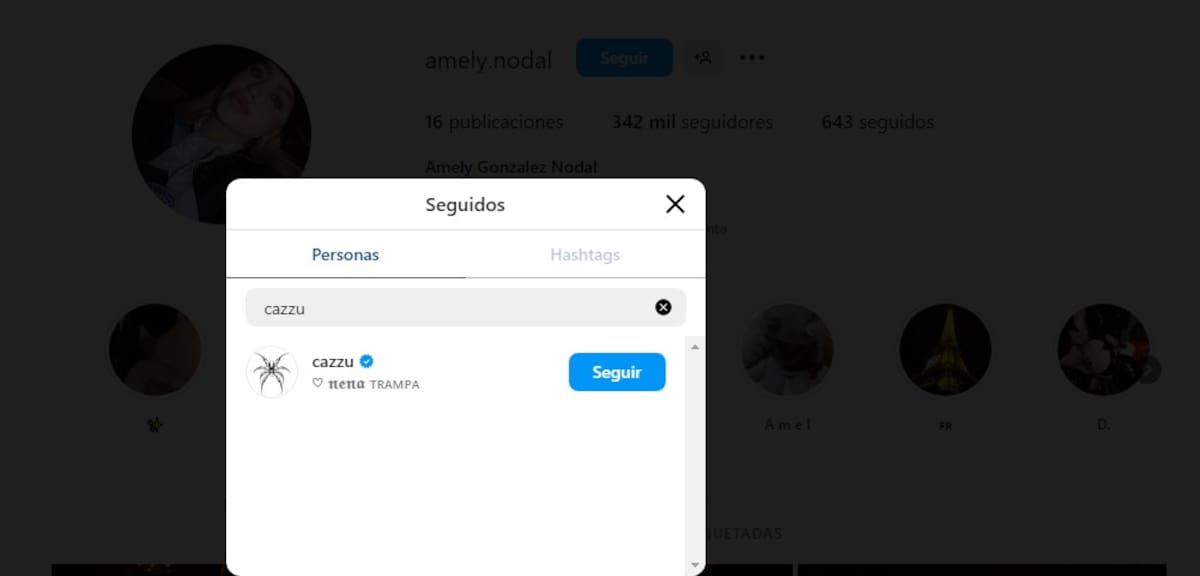
Task: Open cazzu's profile from the result
Action: [x=333, y=362]
